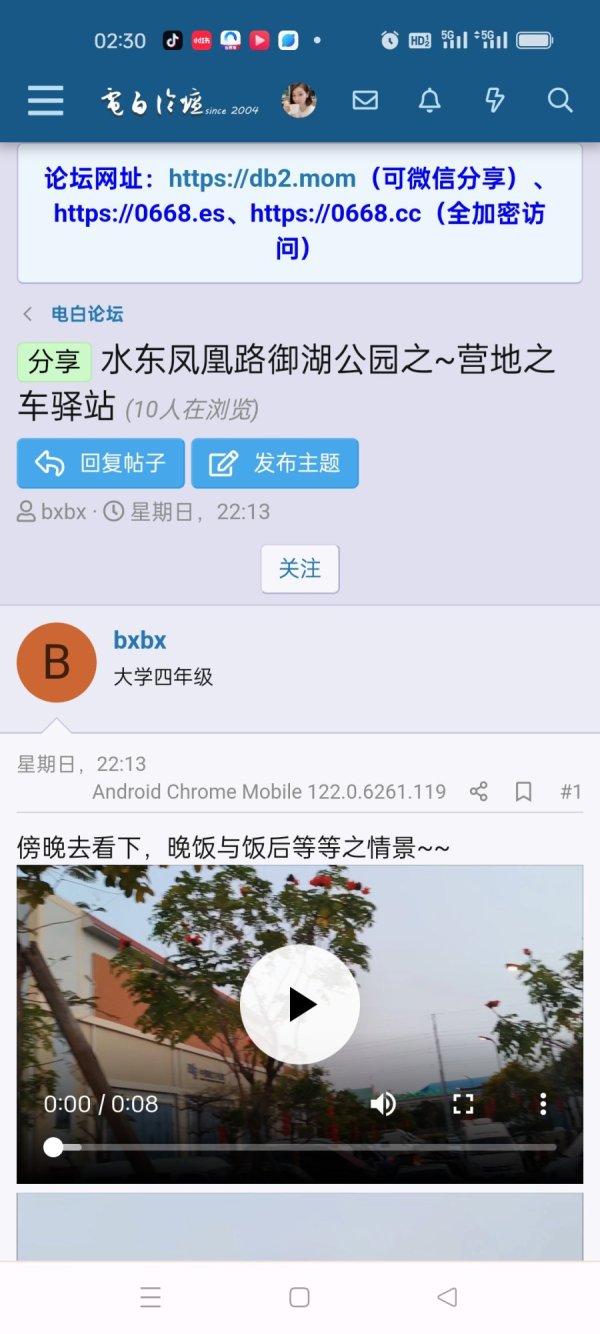Go back with the system back button
The image size is (600, 1334).
coord(447,1297)
